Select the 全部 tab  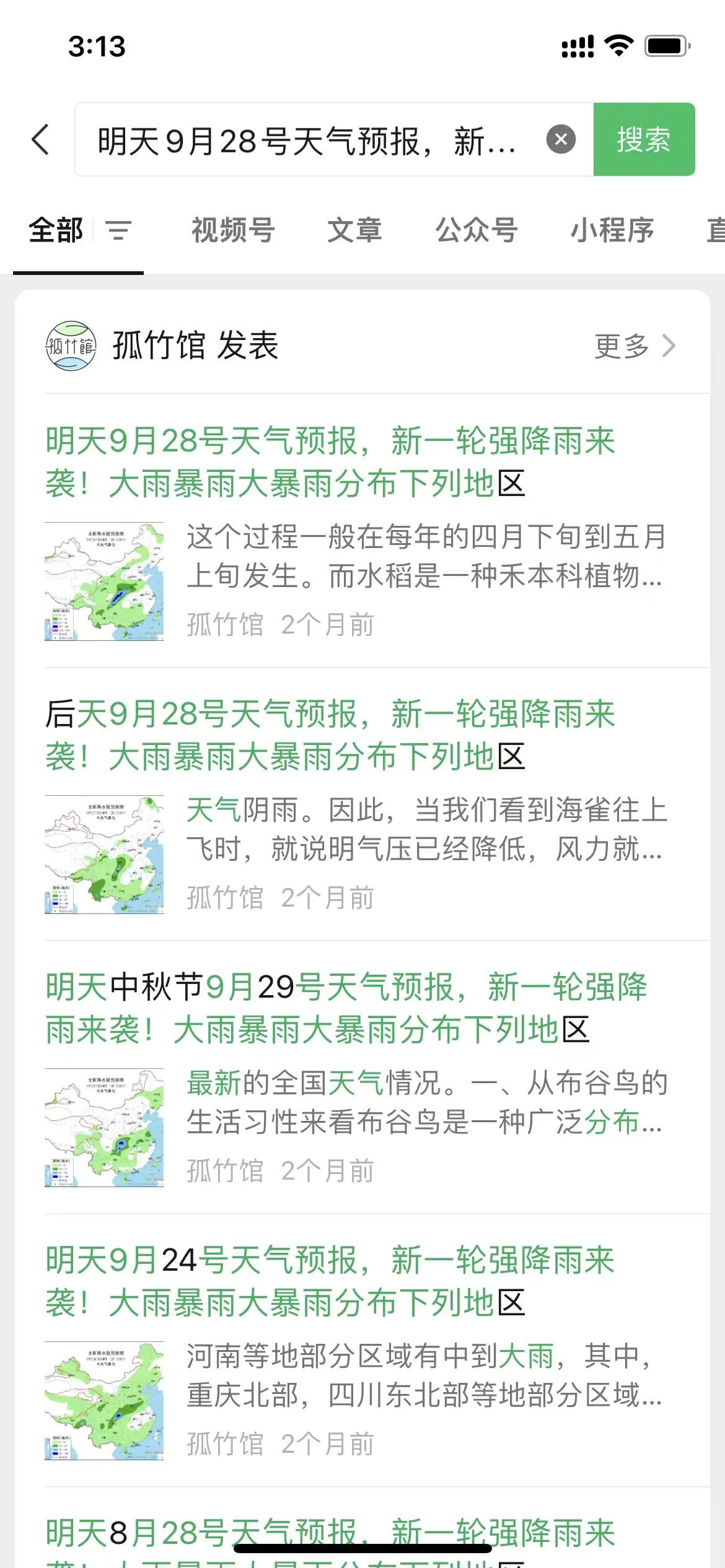tap(56, 230)
